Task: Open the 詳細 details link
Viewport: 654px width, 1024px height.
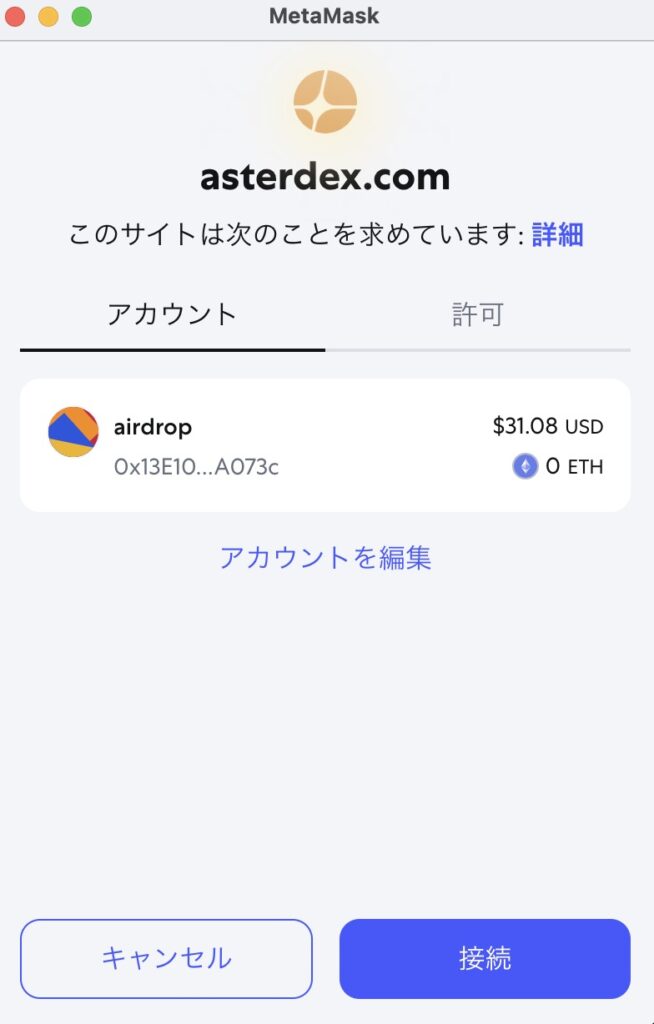Action: point(557,235)
